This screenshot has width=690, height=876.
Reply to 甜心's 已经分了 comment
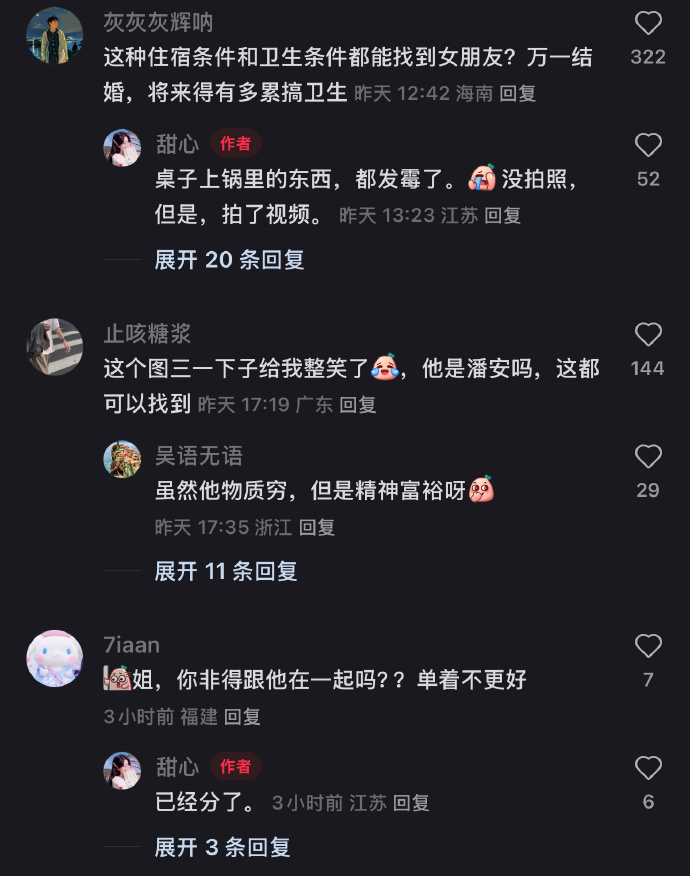click(411, 803)
